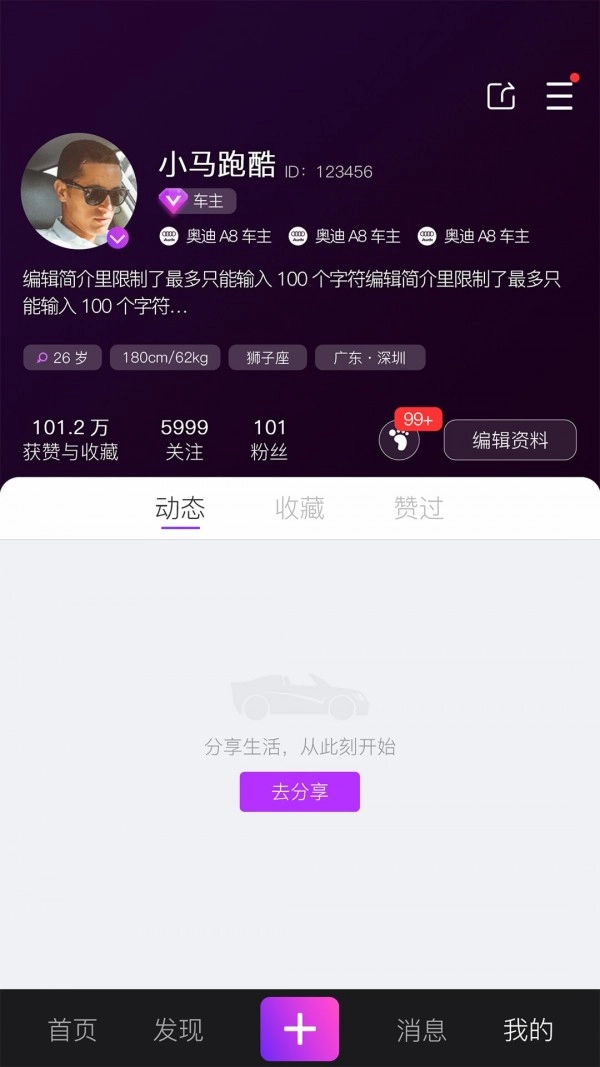600x1067 pixels.
Task: Select the 动态 tab
Action: click(180, 508)
